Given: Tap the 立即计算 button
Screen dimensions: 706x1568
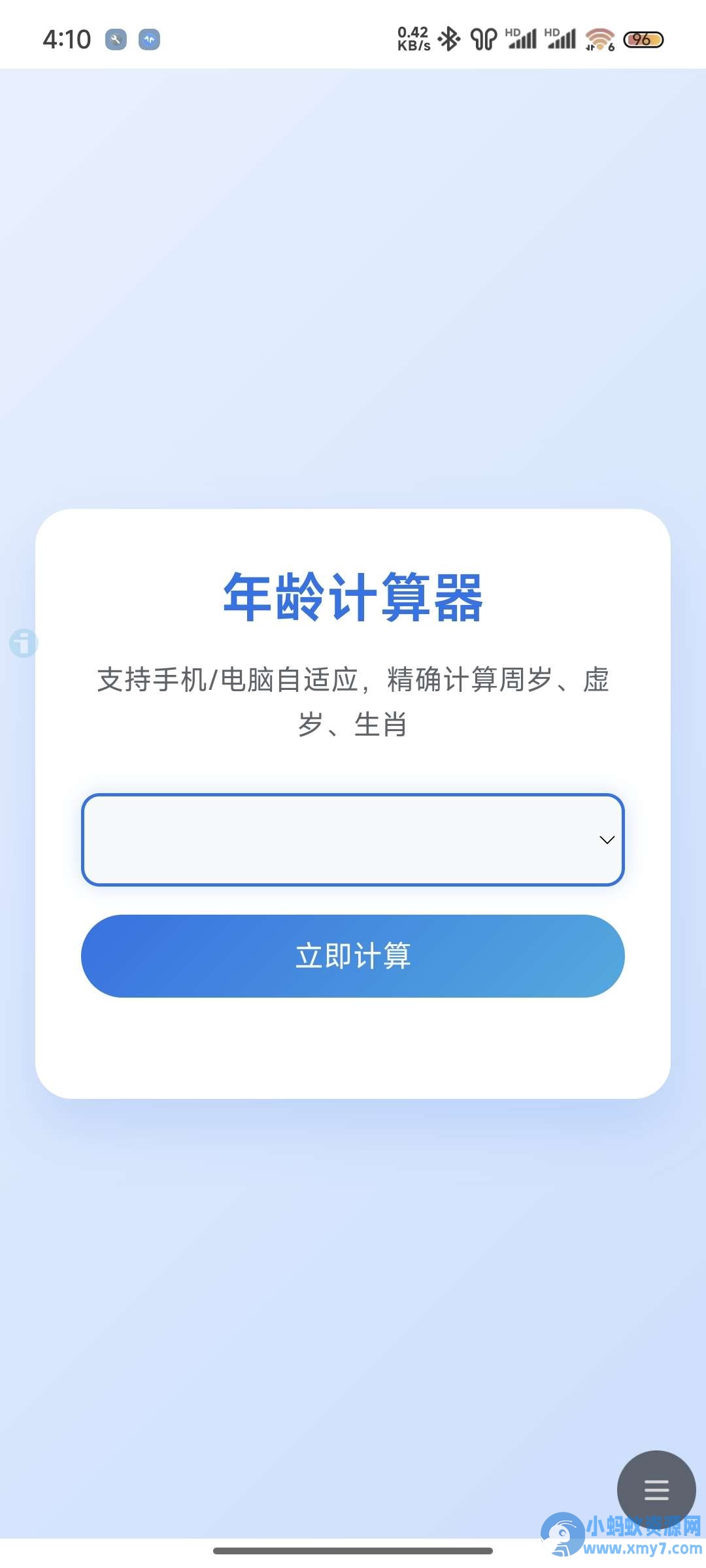Looking at the screenshot, I should (353, 956).
